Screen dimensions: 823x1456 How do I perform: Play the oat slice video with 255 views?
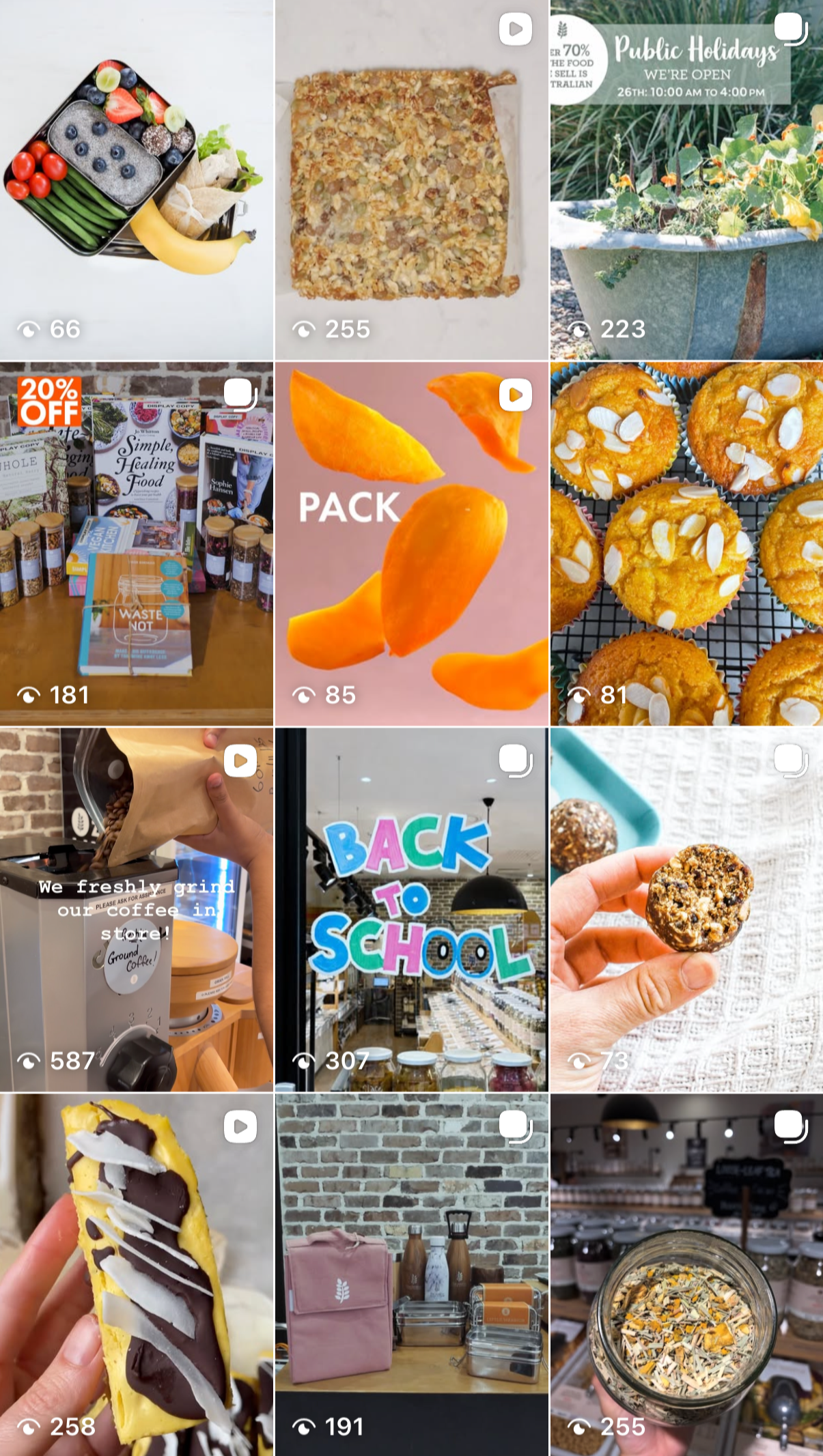pos(412,180)
